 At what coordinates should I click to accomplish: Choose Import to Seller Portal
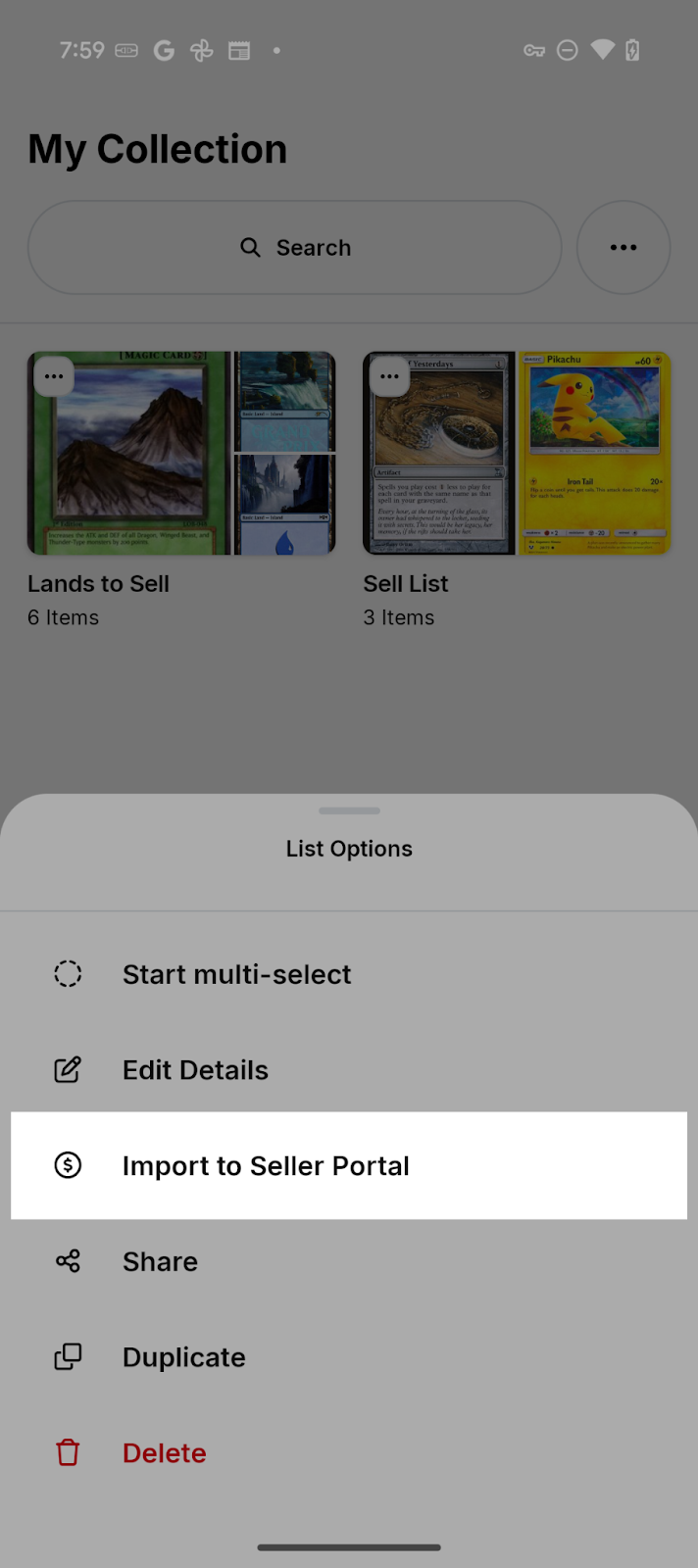266,1166
